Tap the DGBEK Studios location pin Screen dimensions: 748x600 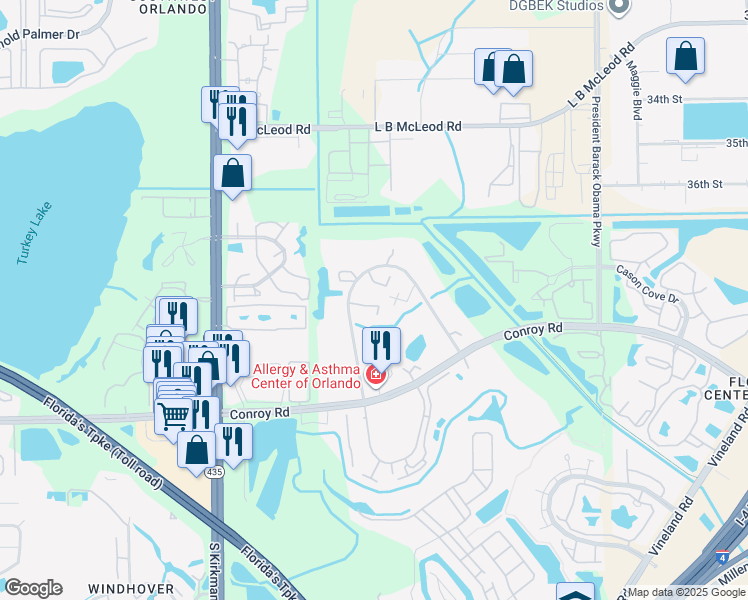(619, 6)
